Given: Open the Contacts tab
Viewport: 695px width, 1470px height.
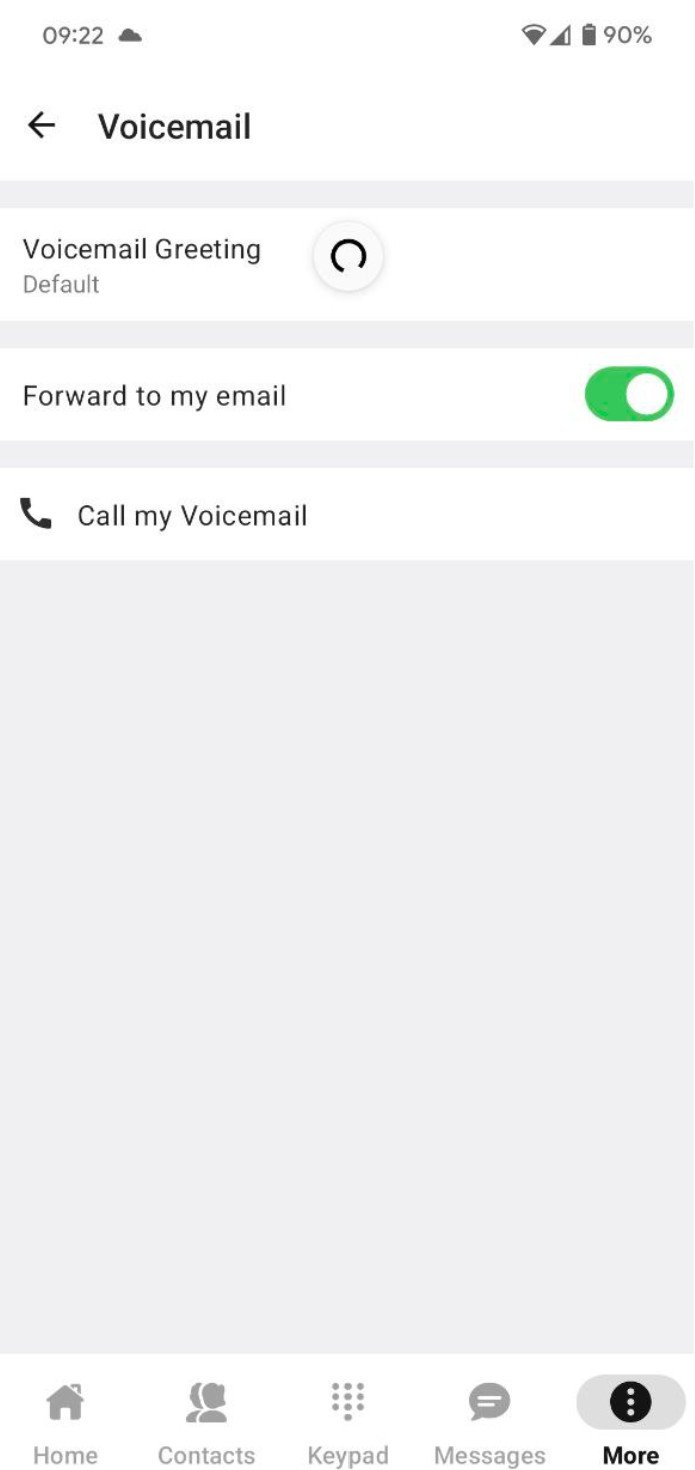Looking at the screenshot, I should click(x=206, y=1422).
